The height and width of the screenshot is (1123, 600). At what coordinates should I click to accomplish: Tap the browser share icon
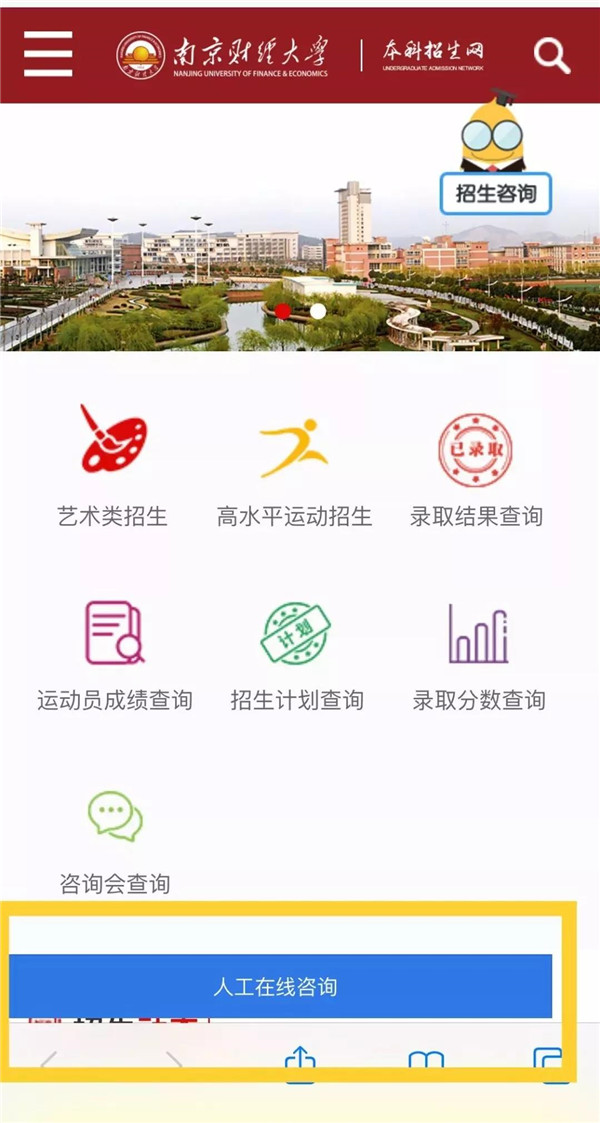click(x=300, y=1061)
